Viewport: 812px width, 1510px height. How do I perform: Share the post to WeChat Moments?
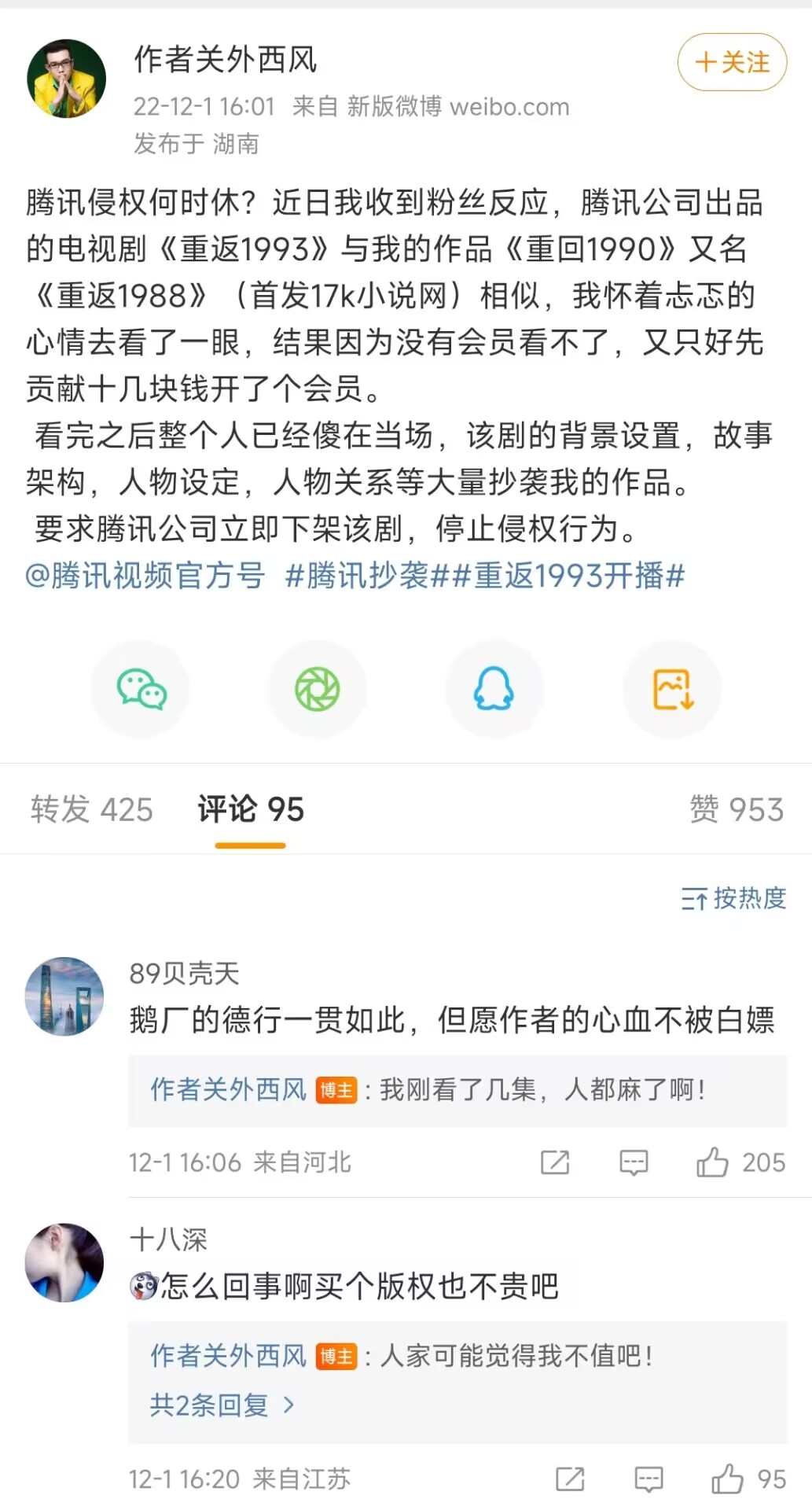pos(318,688)
